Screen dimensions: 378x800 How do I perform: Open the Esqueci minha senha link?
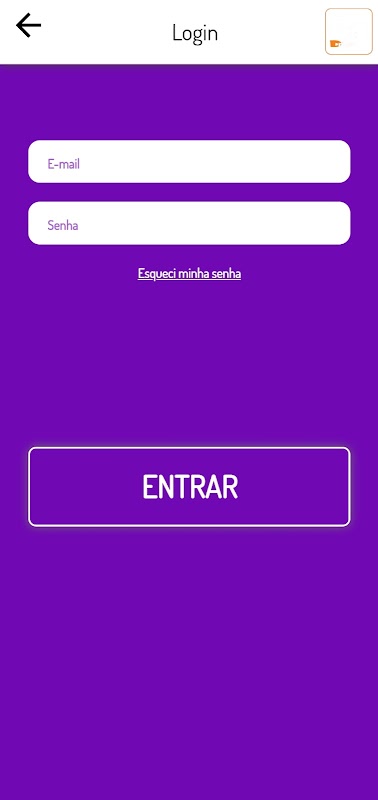click(x=189, y=273)
